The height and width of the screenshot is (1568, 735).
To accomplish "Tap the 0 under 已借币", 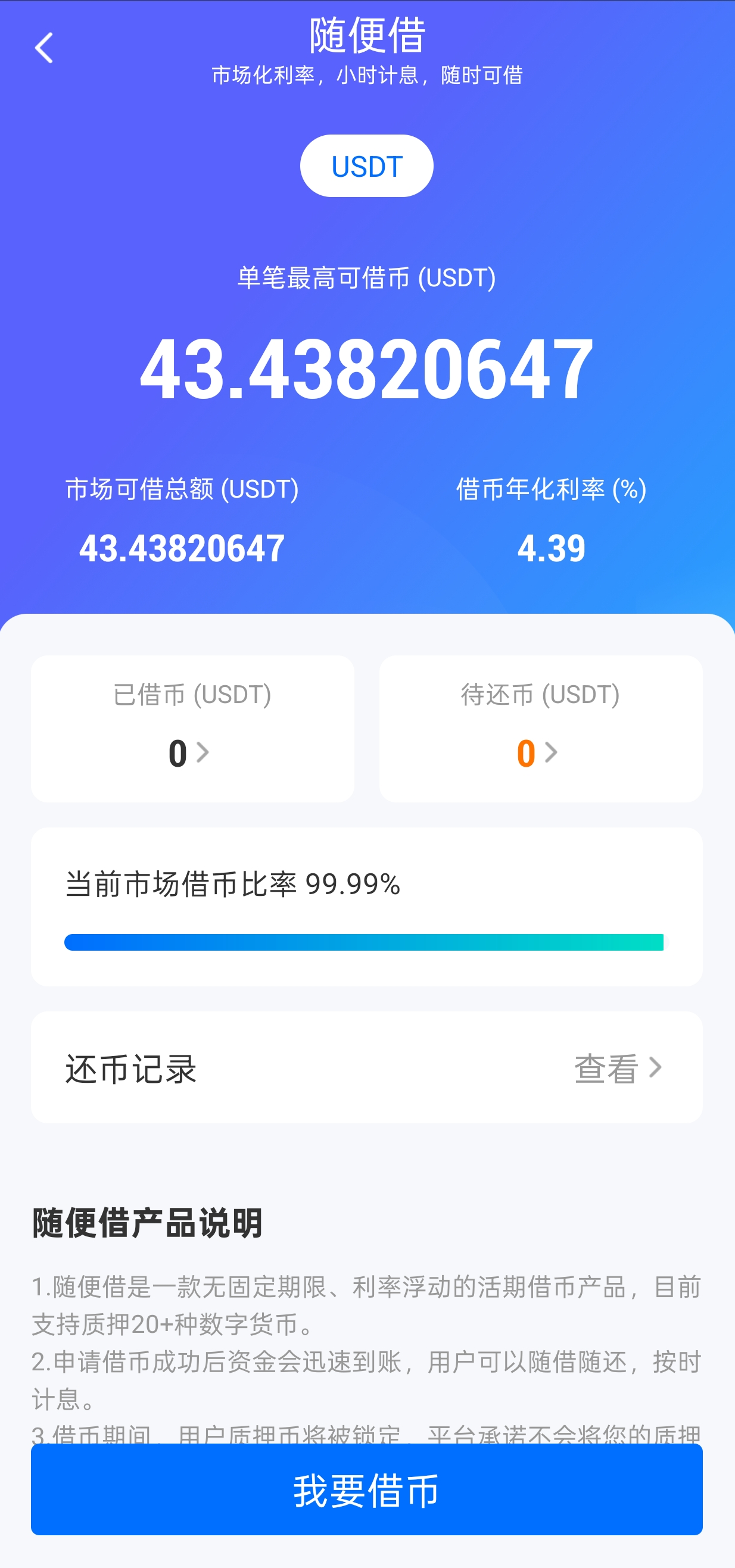I will tap(177, 753).
